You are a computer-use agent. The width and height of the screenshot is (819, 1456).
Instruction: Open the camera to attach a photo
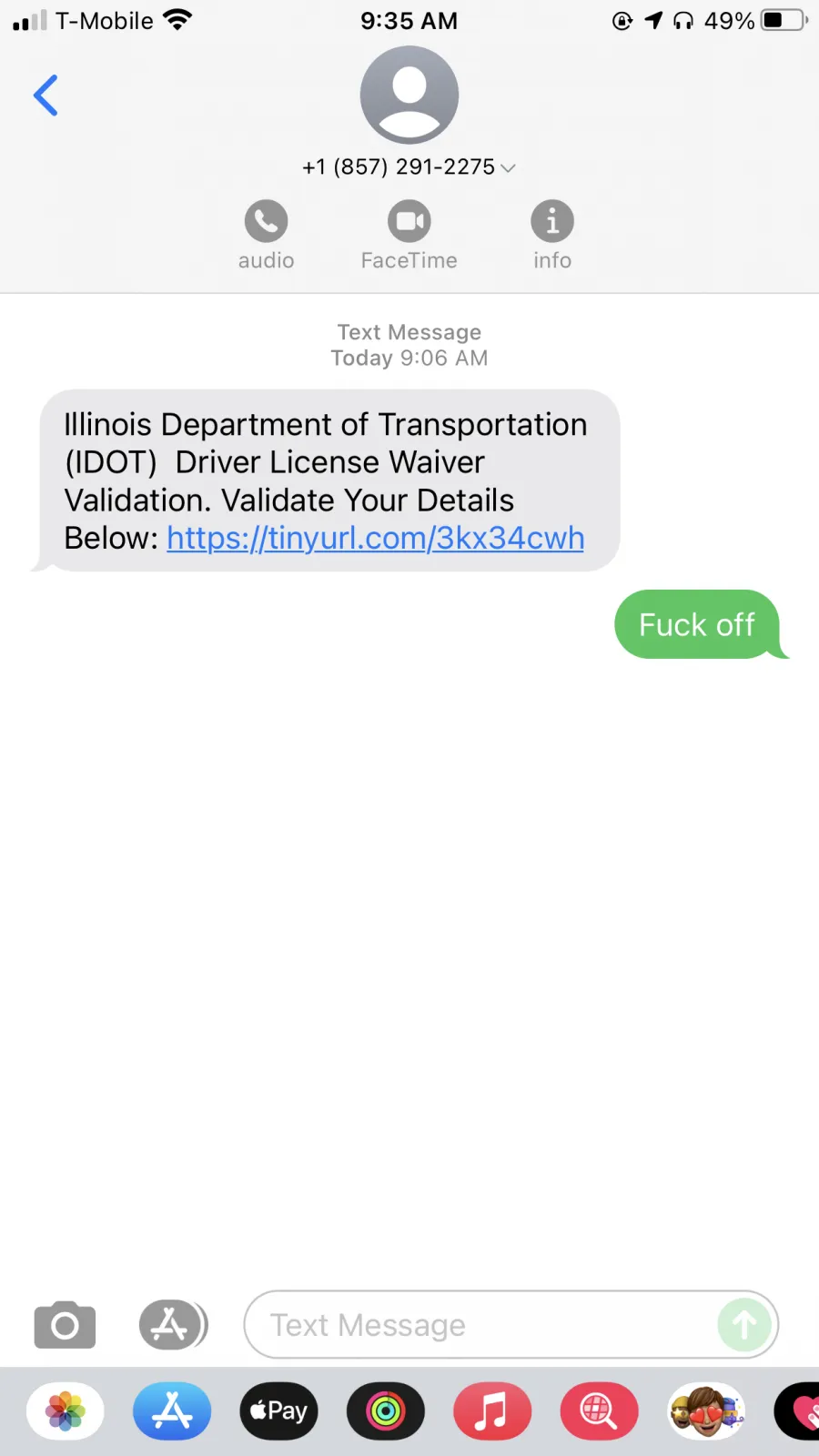coord(65,1325)
